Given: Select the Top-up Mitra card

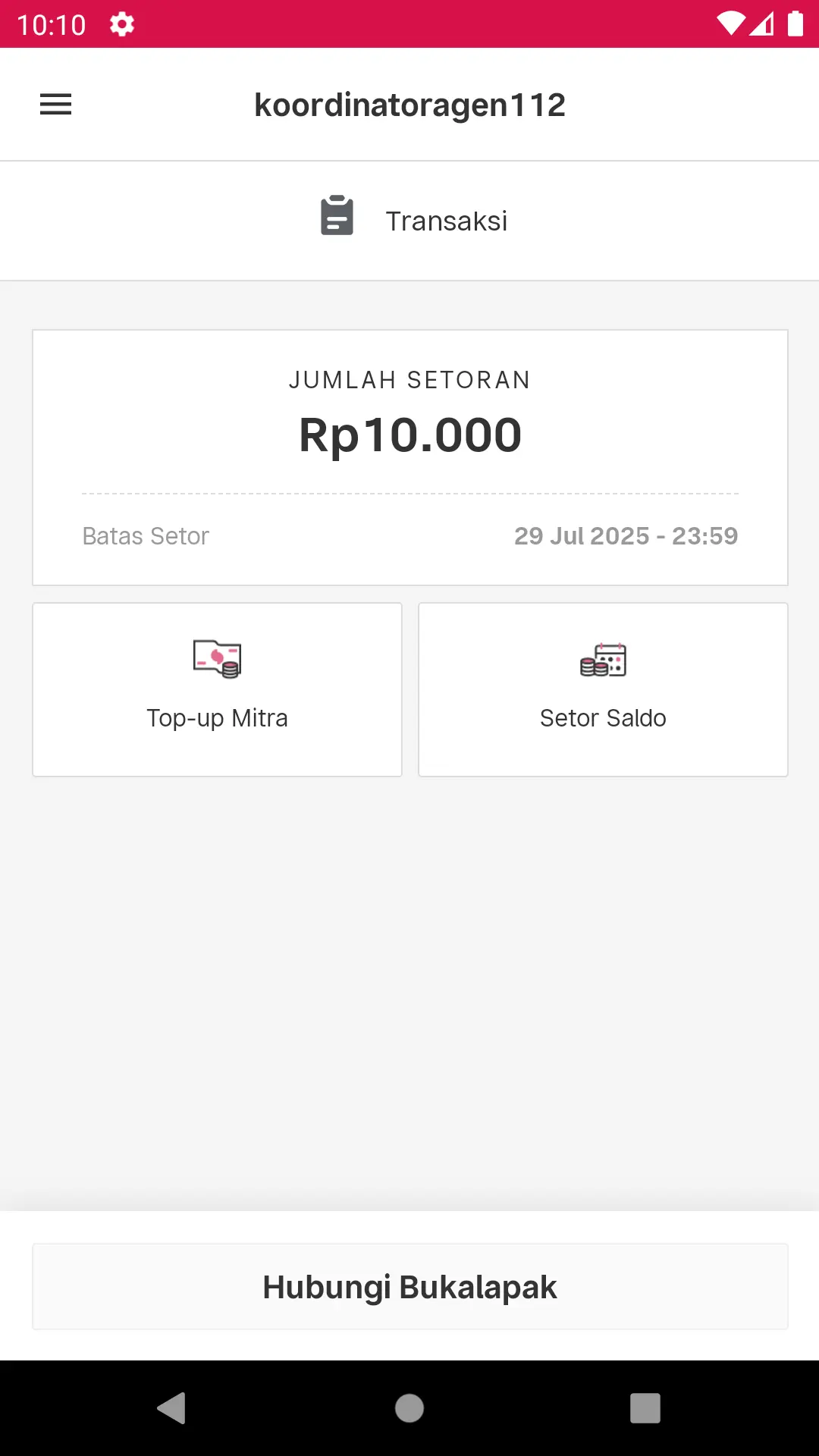Looking at the screenshot, I should (x=217, y=689).
